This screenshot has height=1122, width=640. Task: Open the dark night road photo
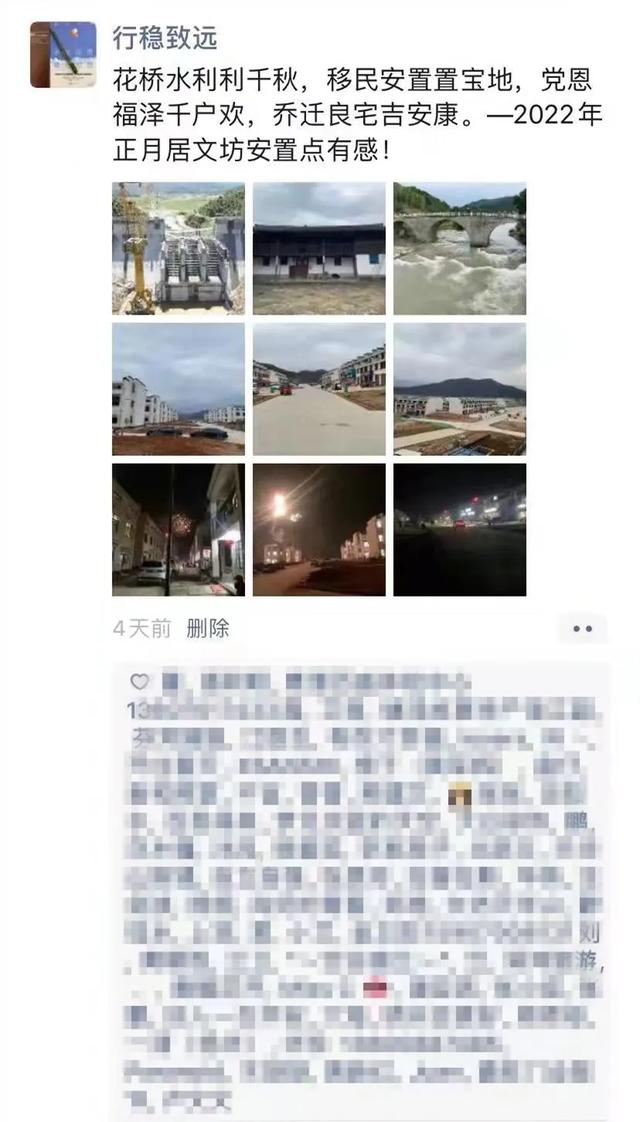(459, 530)
